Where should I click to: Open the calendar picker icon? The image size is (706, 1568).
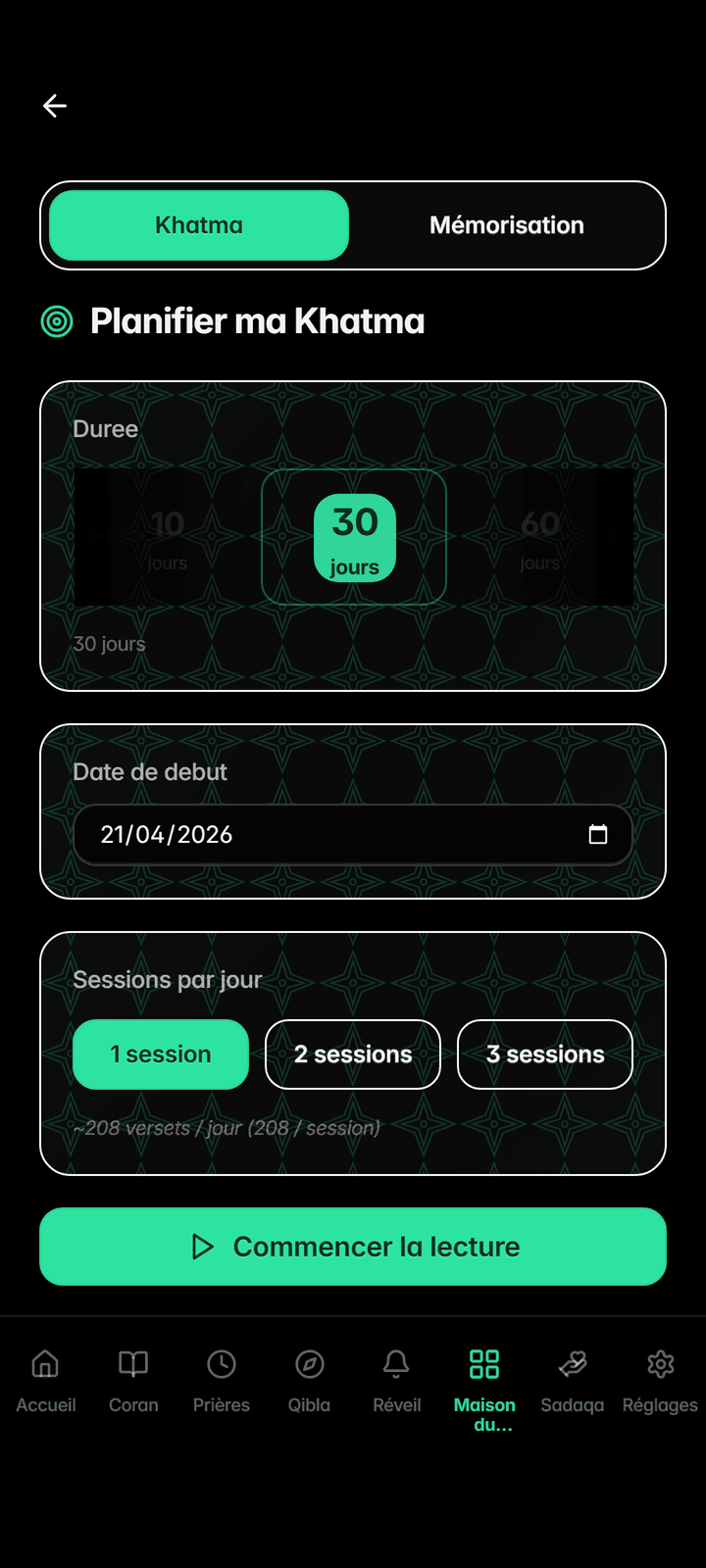click(598, 835)
